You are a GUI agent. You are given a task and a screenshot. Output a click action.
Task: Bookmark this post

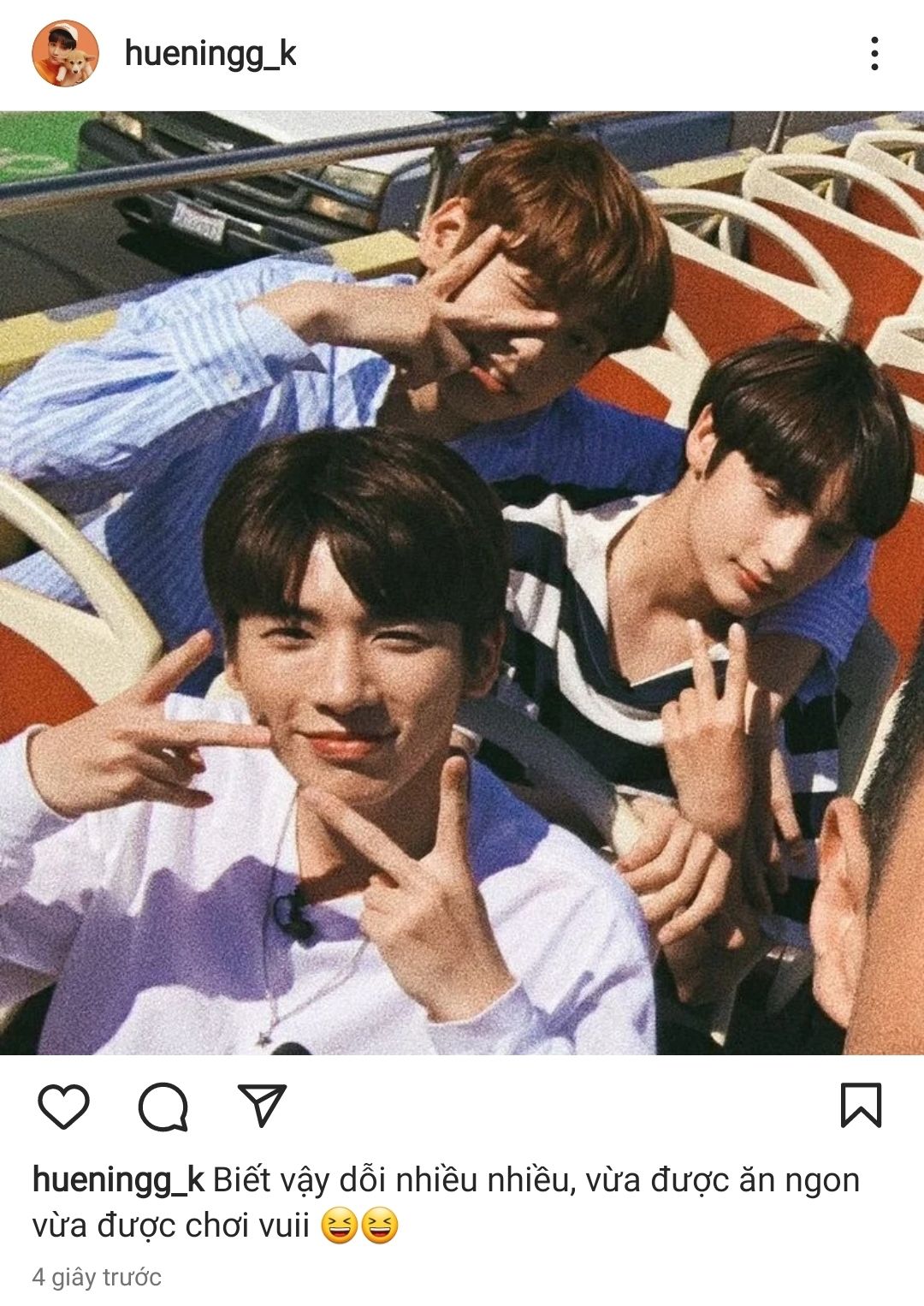pos(860,1105)
